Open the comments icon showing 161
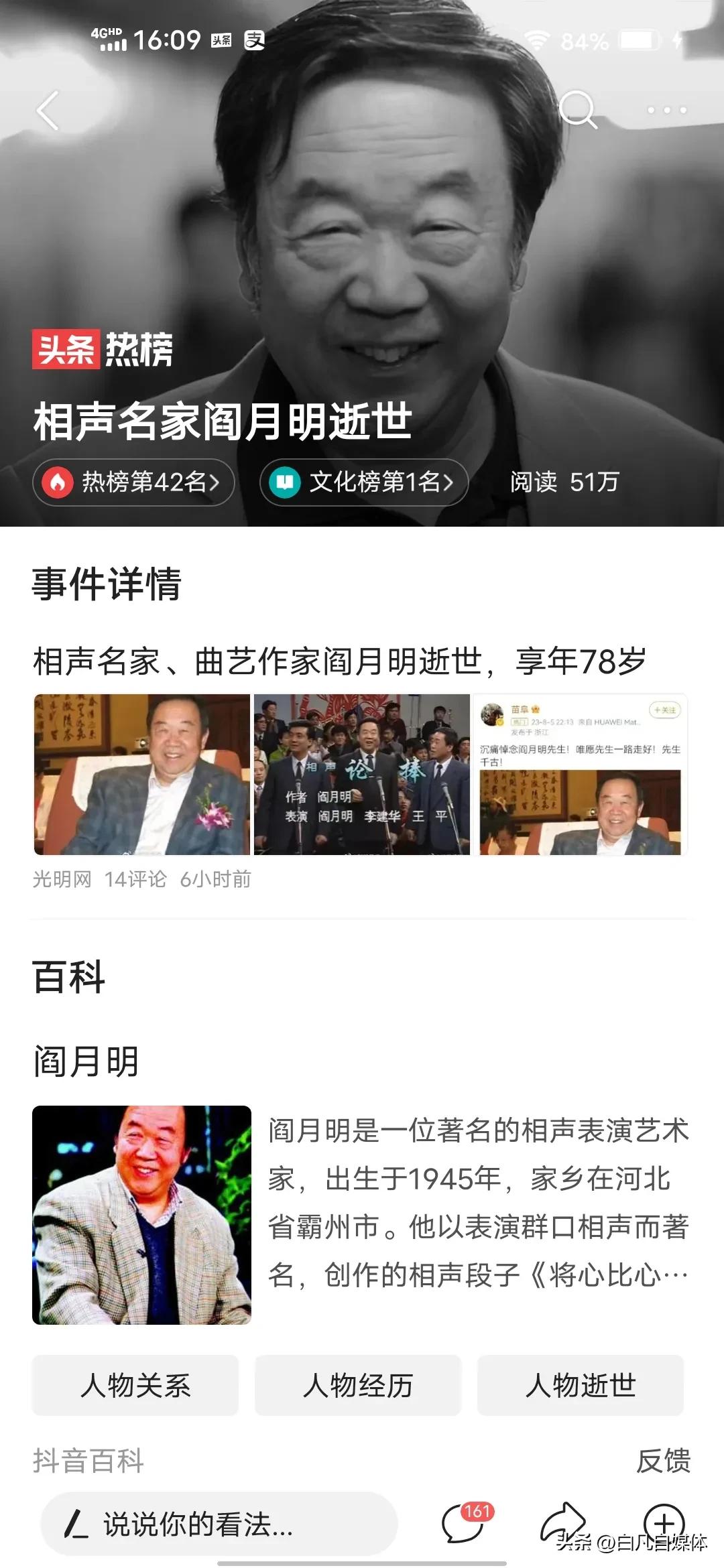Image resolution: width=724 pixels, height=1568 pixels. [x=464, y=1523]
